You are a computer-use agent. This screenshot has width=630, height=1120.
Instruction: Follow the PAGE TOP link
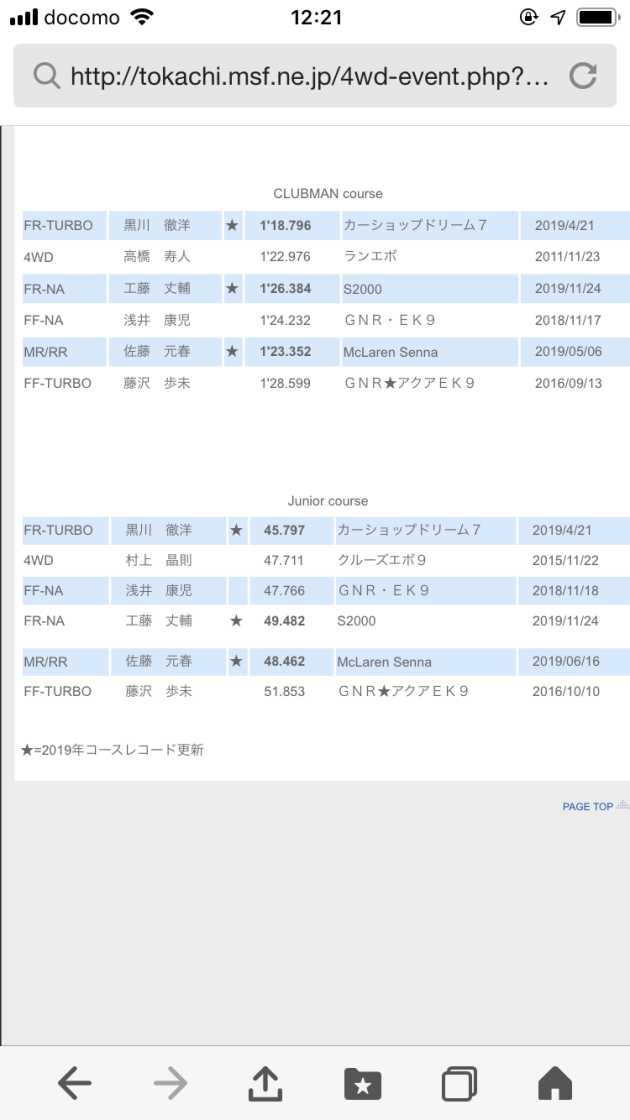click(595, 806)
